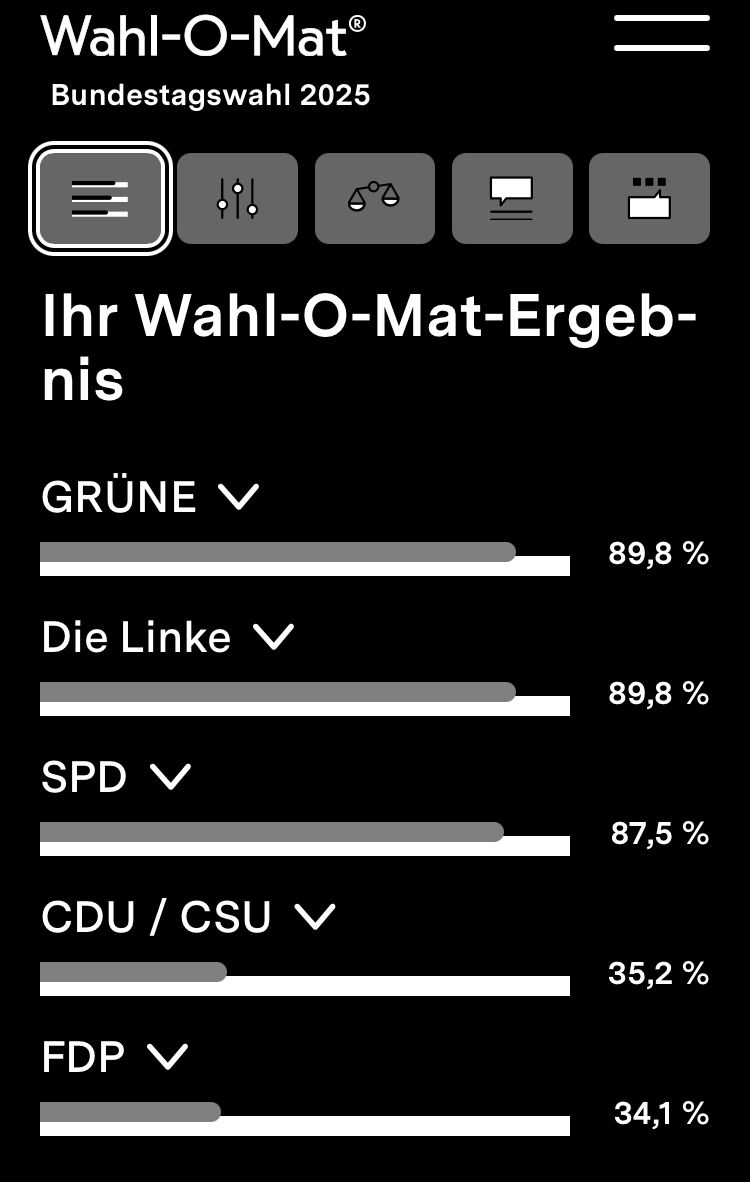Viewport: 750px width, 1182px height.
Task: Expand the SPD result details
Action: (170, 777)
